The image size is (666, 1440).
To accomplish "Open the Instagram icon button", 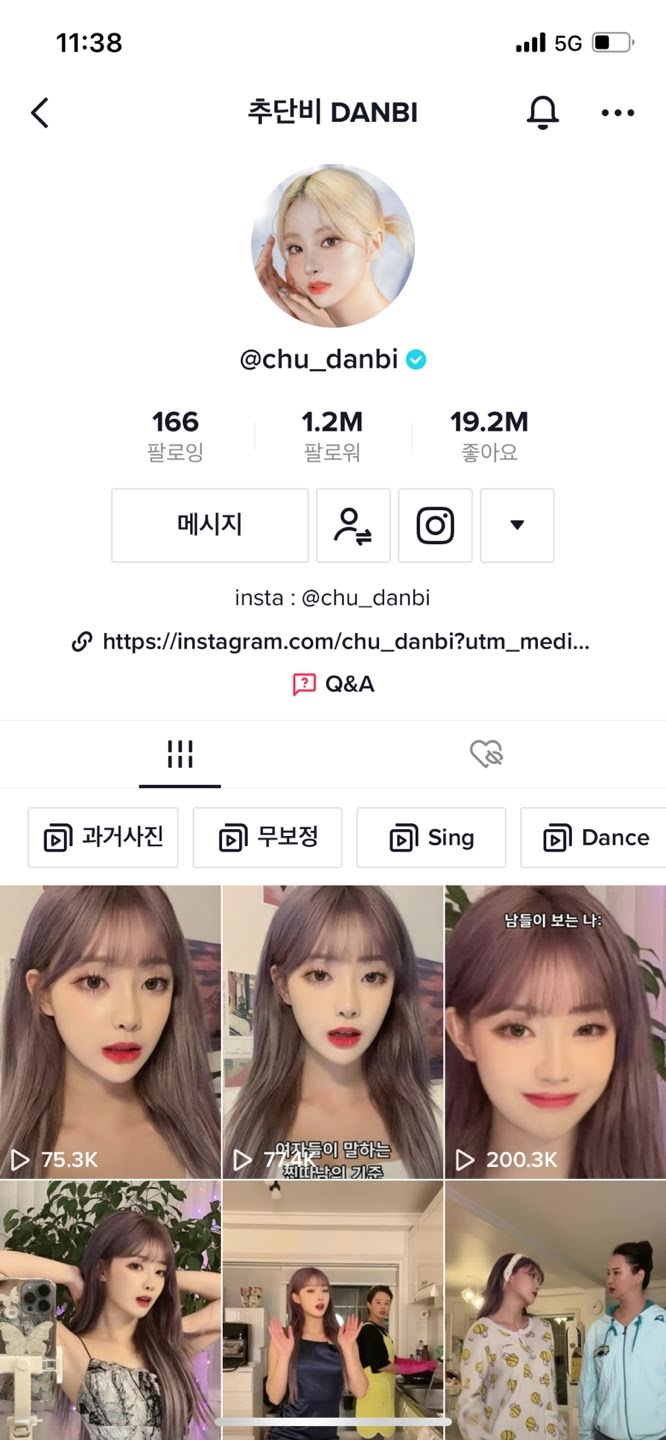I will (435, 525).
